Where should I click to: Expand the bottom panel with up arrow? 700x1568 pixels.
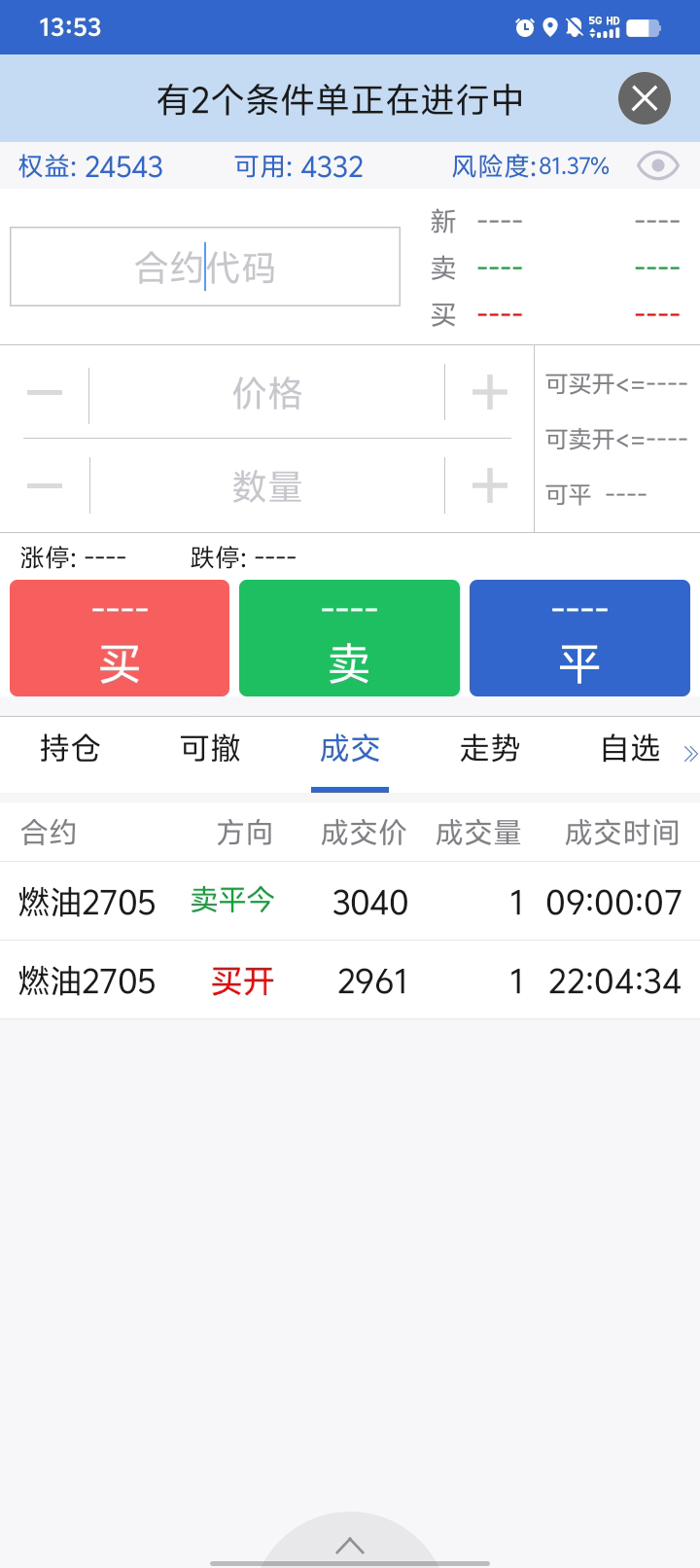pos(350,1545)
